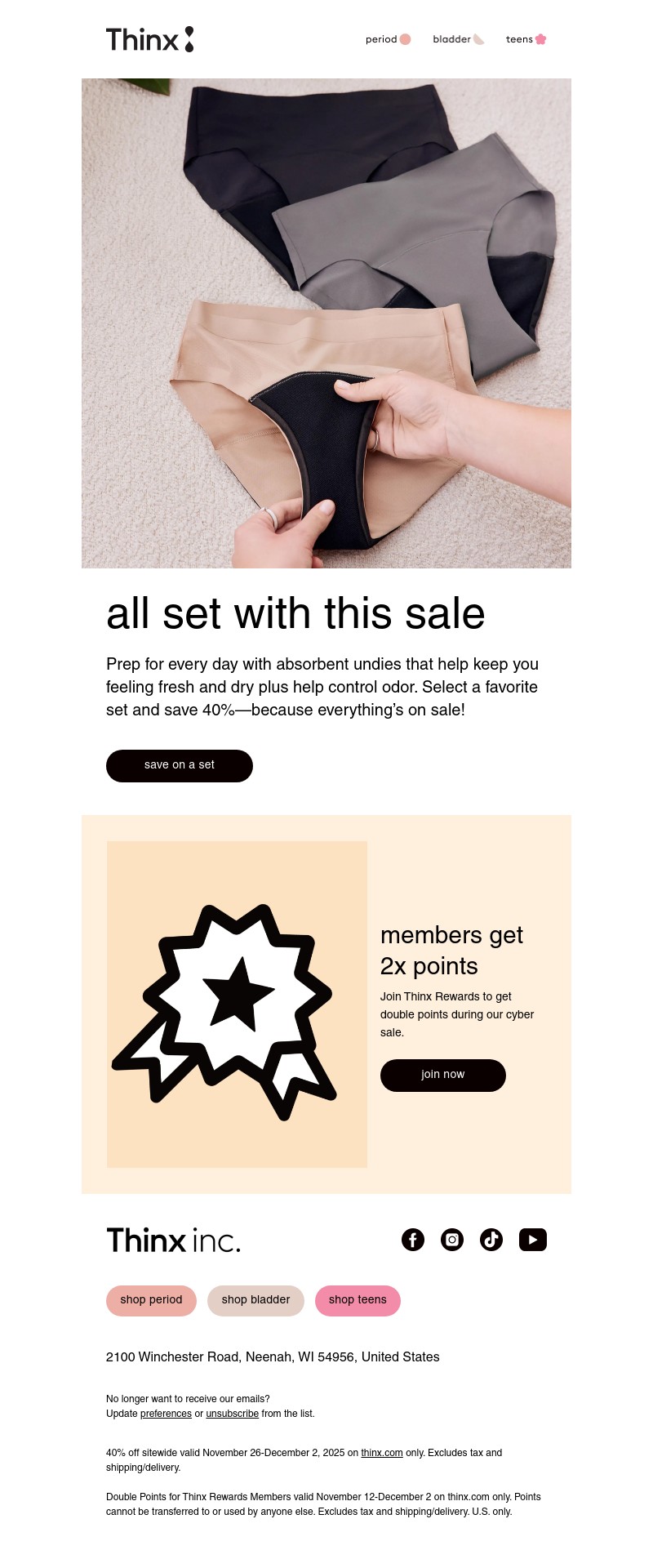The height and width of the screenshot is (1568, 653).
Task: Open the Thinx TikTok page
Action: click(x=491, y=1240)
